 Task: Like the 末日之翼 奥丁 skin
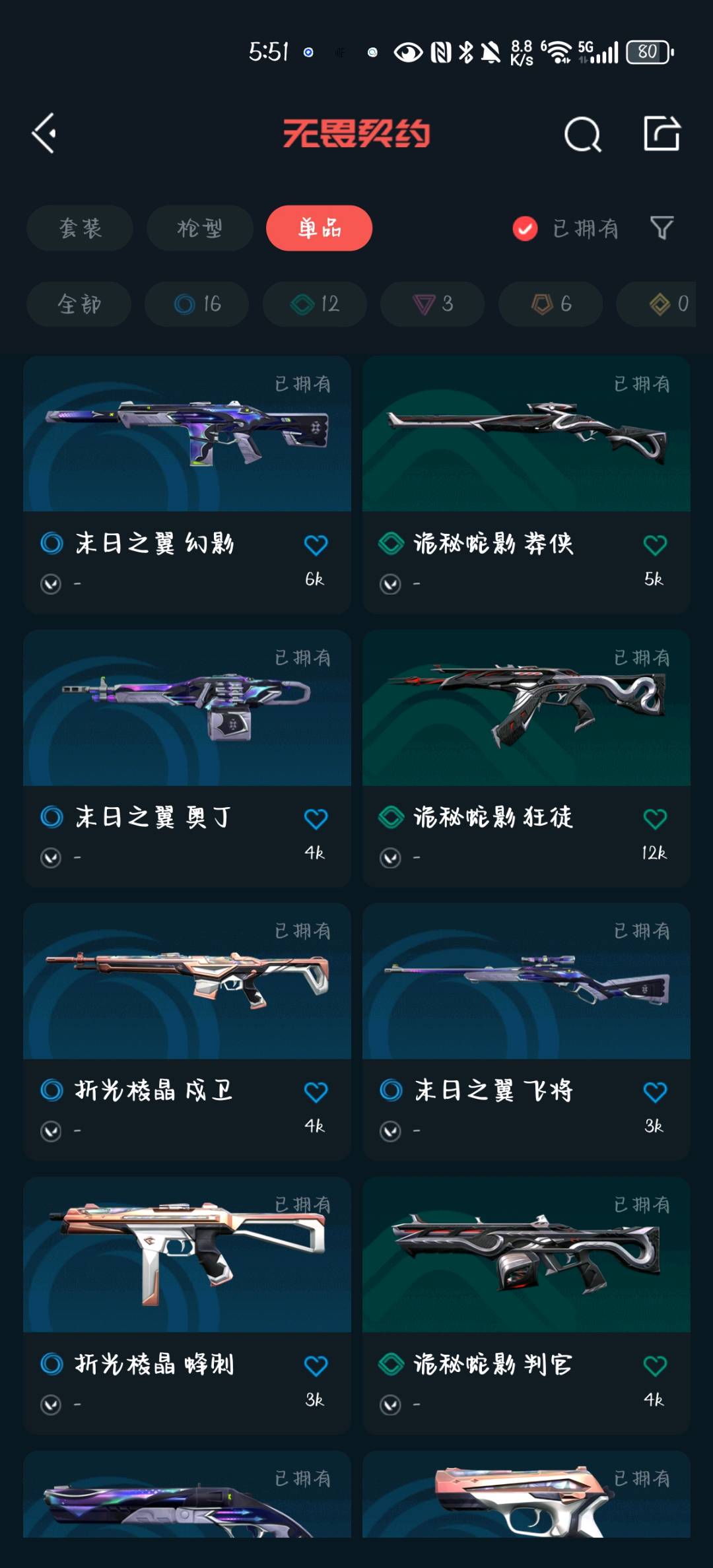(x=316, y=820)
